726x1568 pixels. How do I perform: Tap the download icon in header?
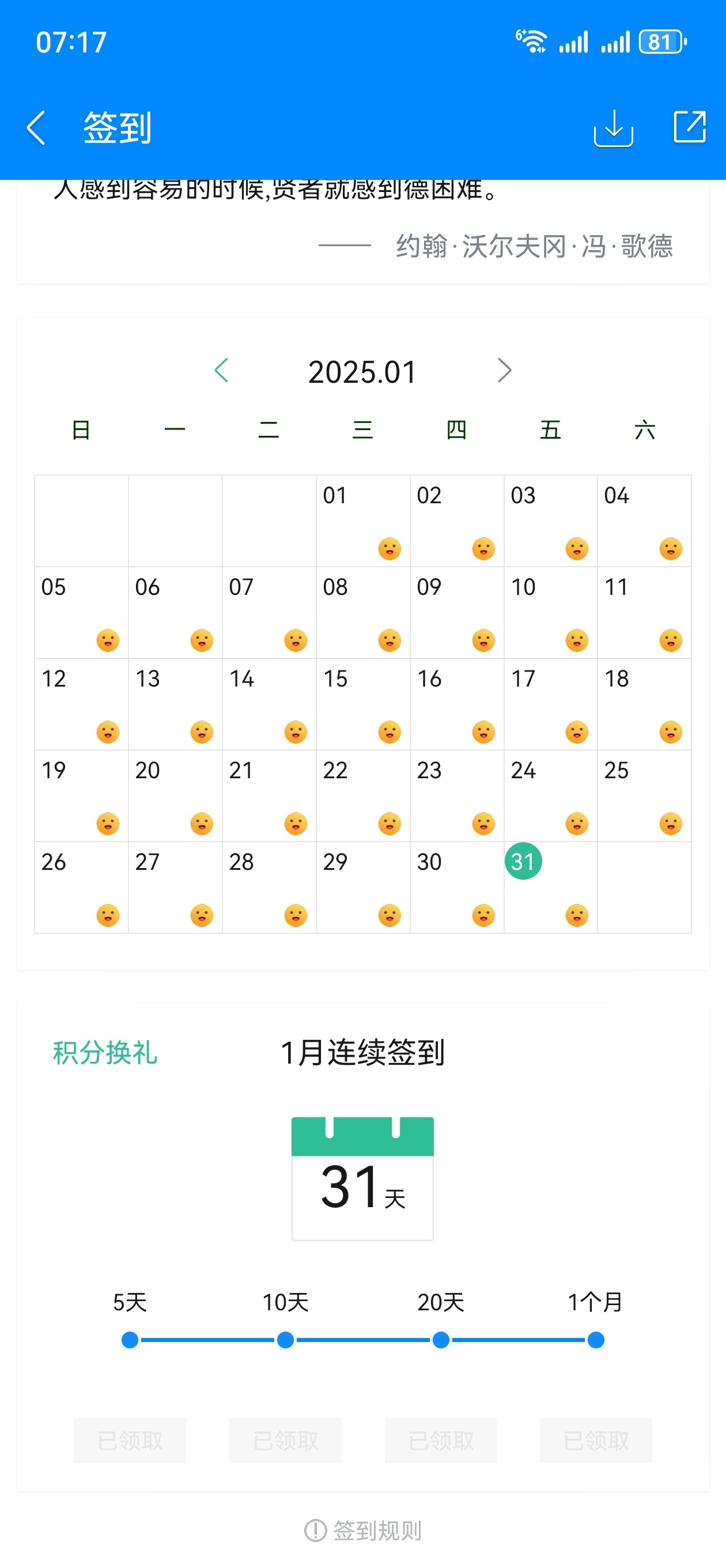click(613, 128)
